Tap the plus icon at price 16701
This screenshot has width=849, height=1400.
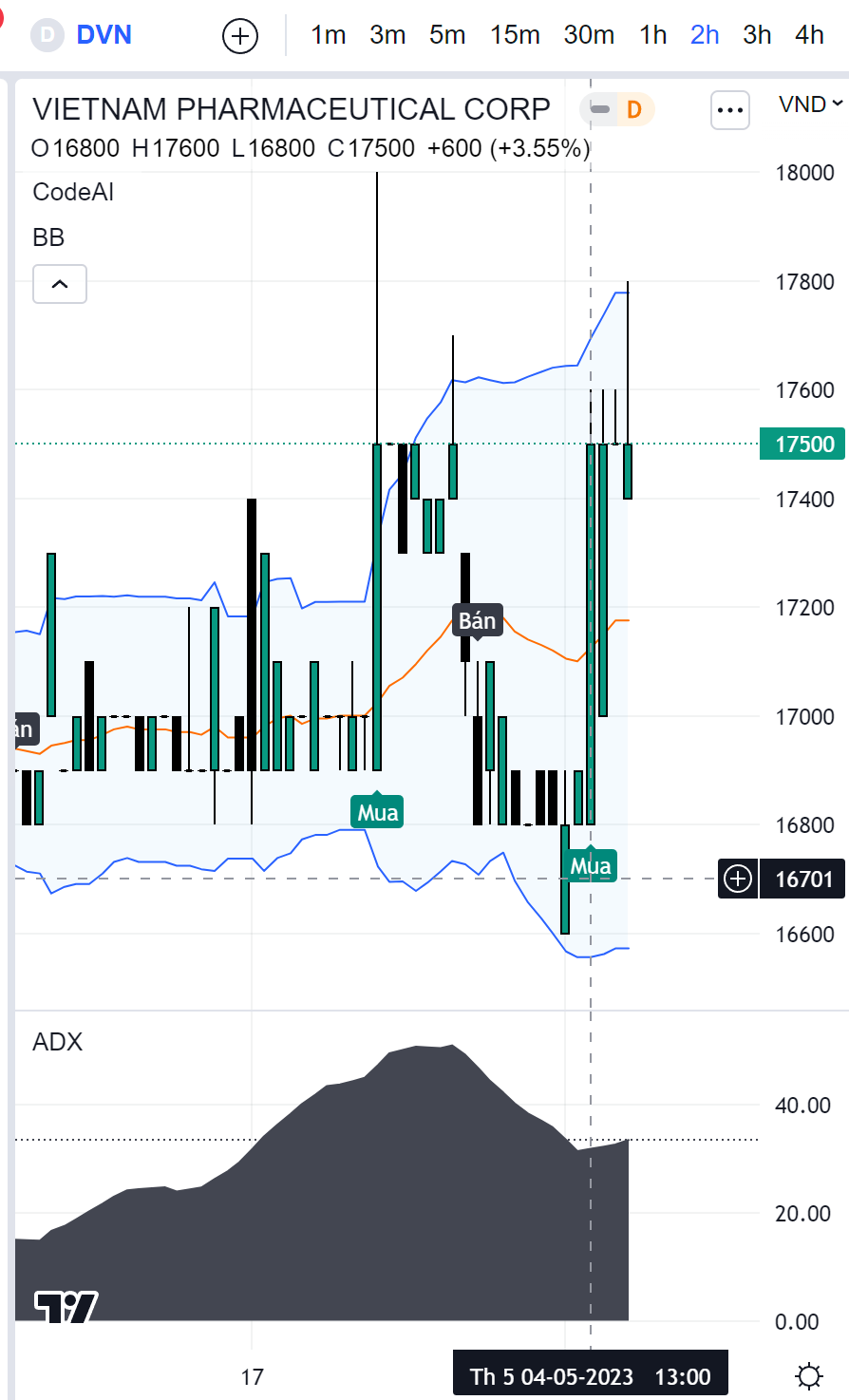pyautogui.click(x=738, y=879)
